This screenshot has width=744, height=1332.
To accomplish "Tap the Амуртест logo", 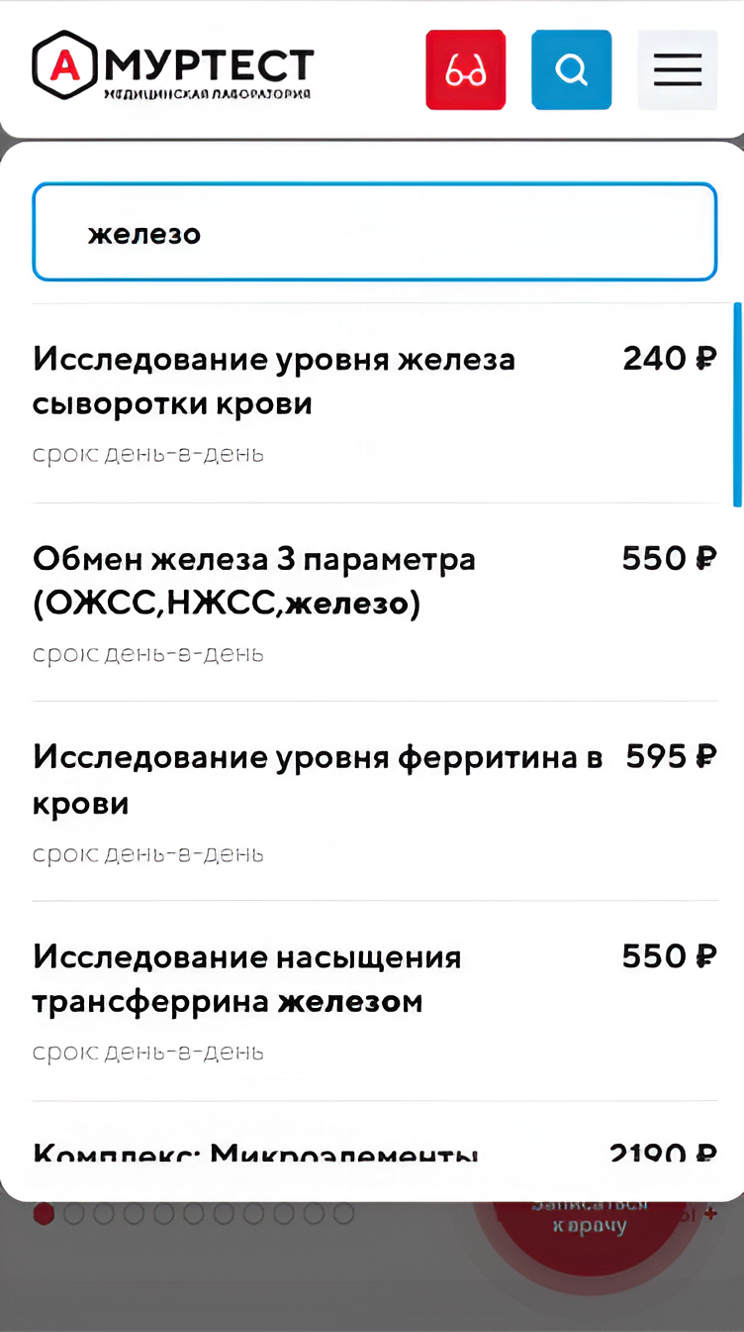I will click(x=173, y=66).
